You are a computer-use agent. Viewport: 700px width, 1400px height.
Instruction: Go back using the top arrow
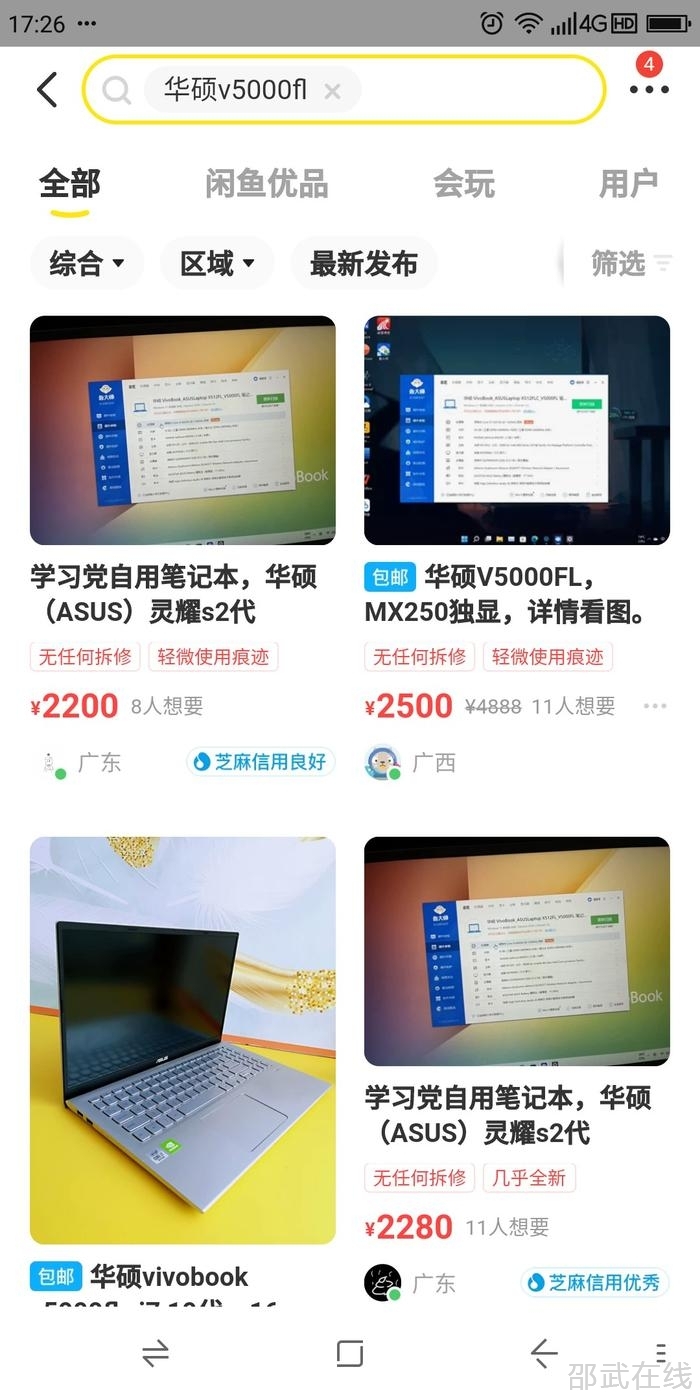pos(47,90)
